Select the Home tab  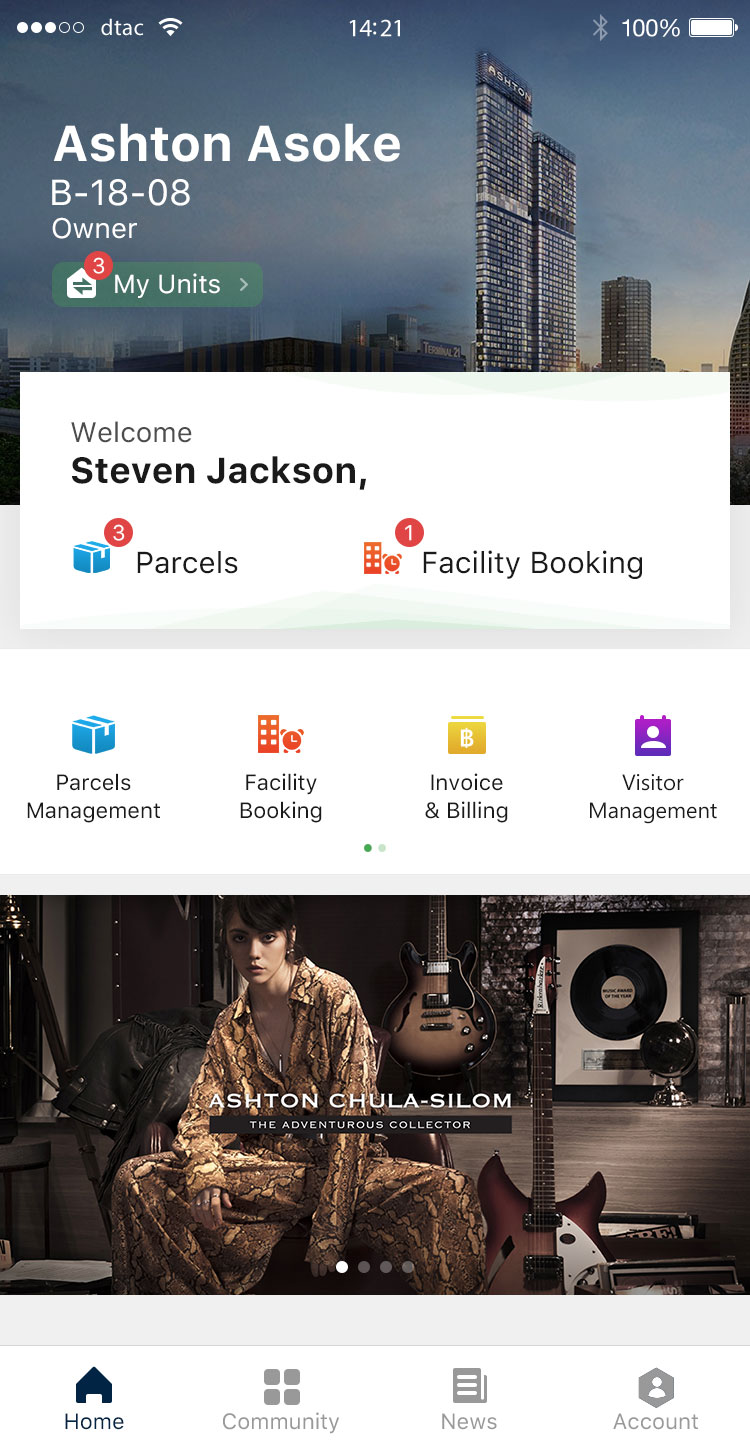point(94,1400)
